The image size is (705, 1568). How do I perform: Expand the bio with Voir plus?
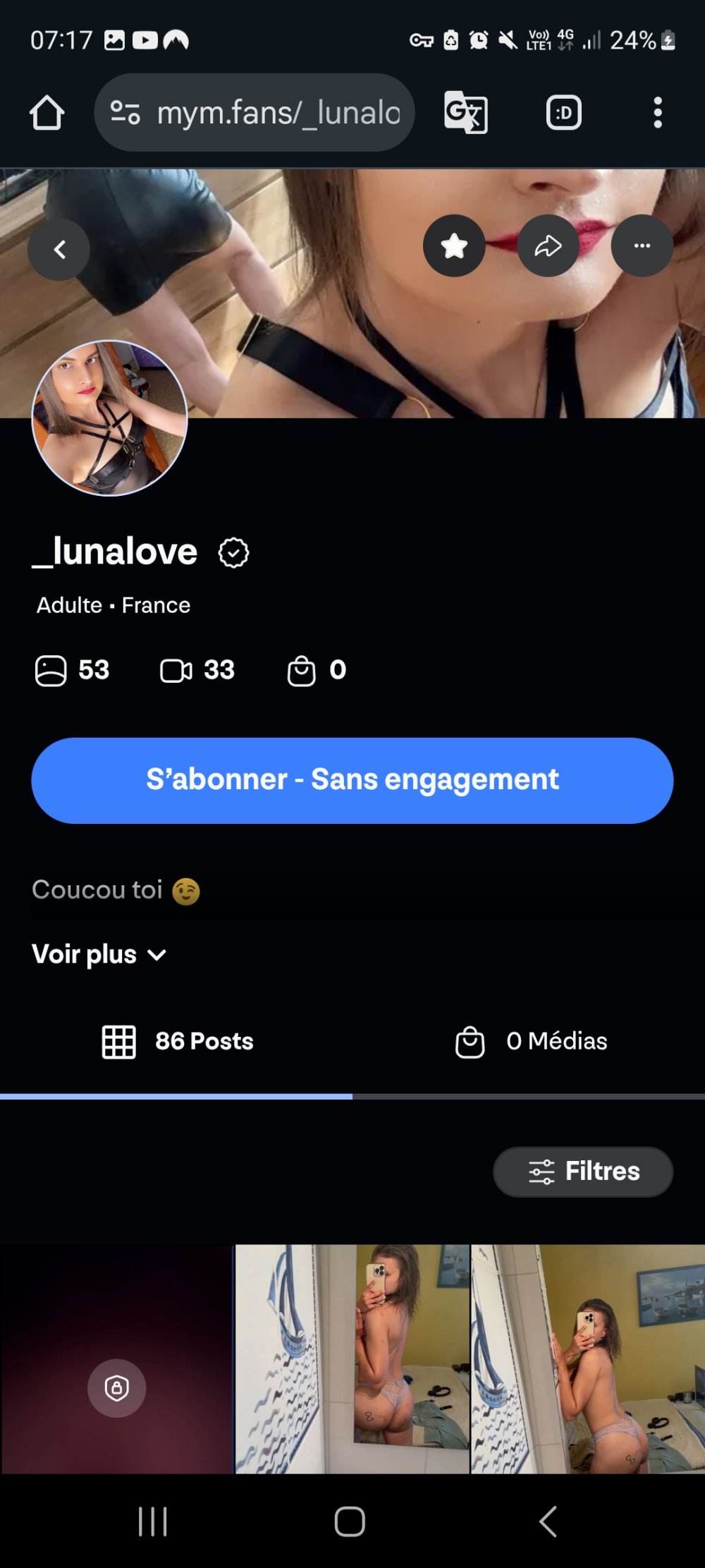tap(99, 954)
